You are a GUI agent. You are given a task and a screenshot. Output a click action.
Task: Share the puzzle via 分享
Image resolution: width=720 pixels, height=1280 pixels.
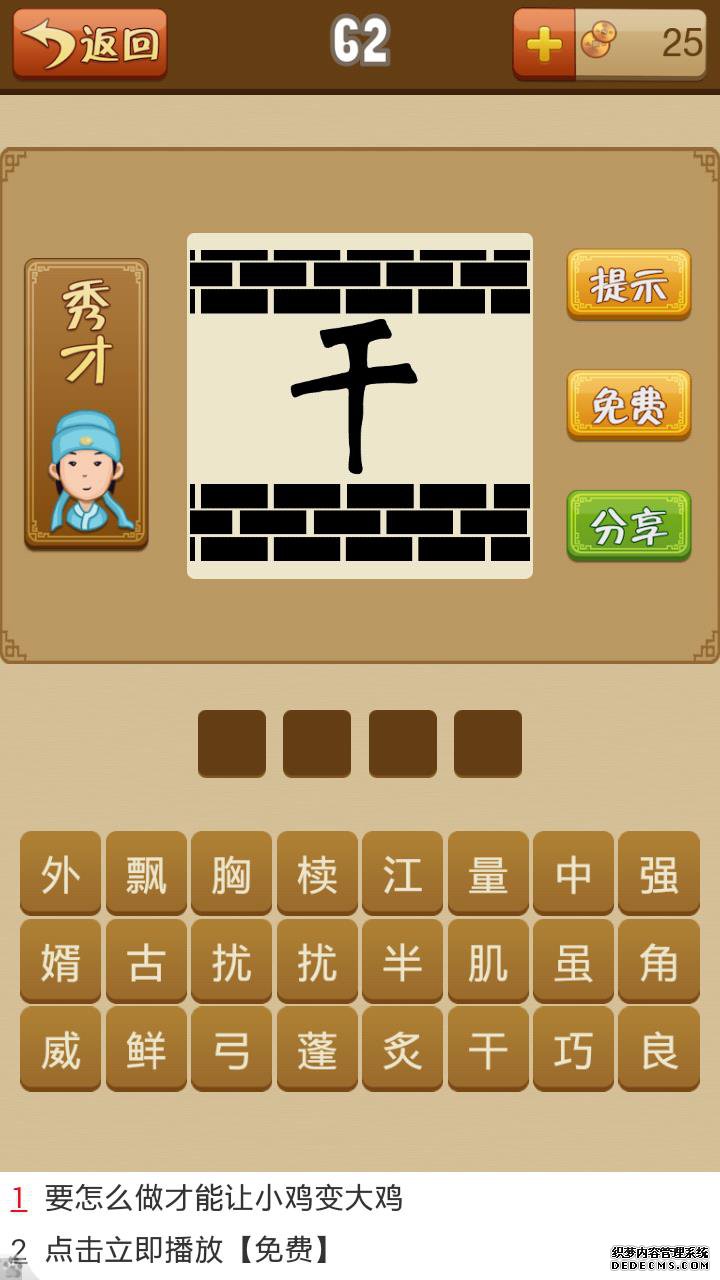tap(628, 525)
